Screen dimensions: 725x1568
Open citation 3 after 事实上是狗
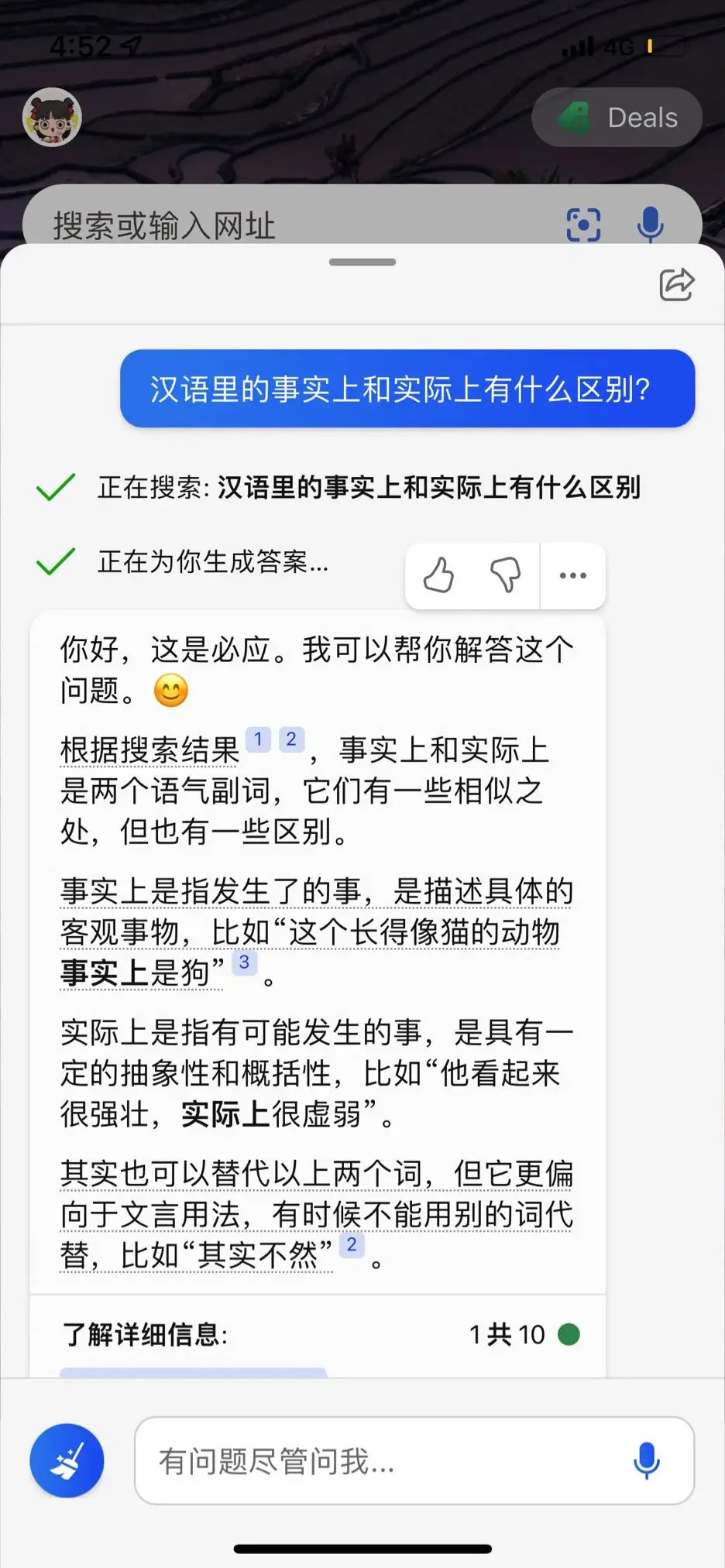click(x=244, y=962)
